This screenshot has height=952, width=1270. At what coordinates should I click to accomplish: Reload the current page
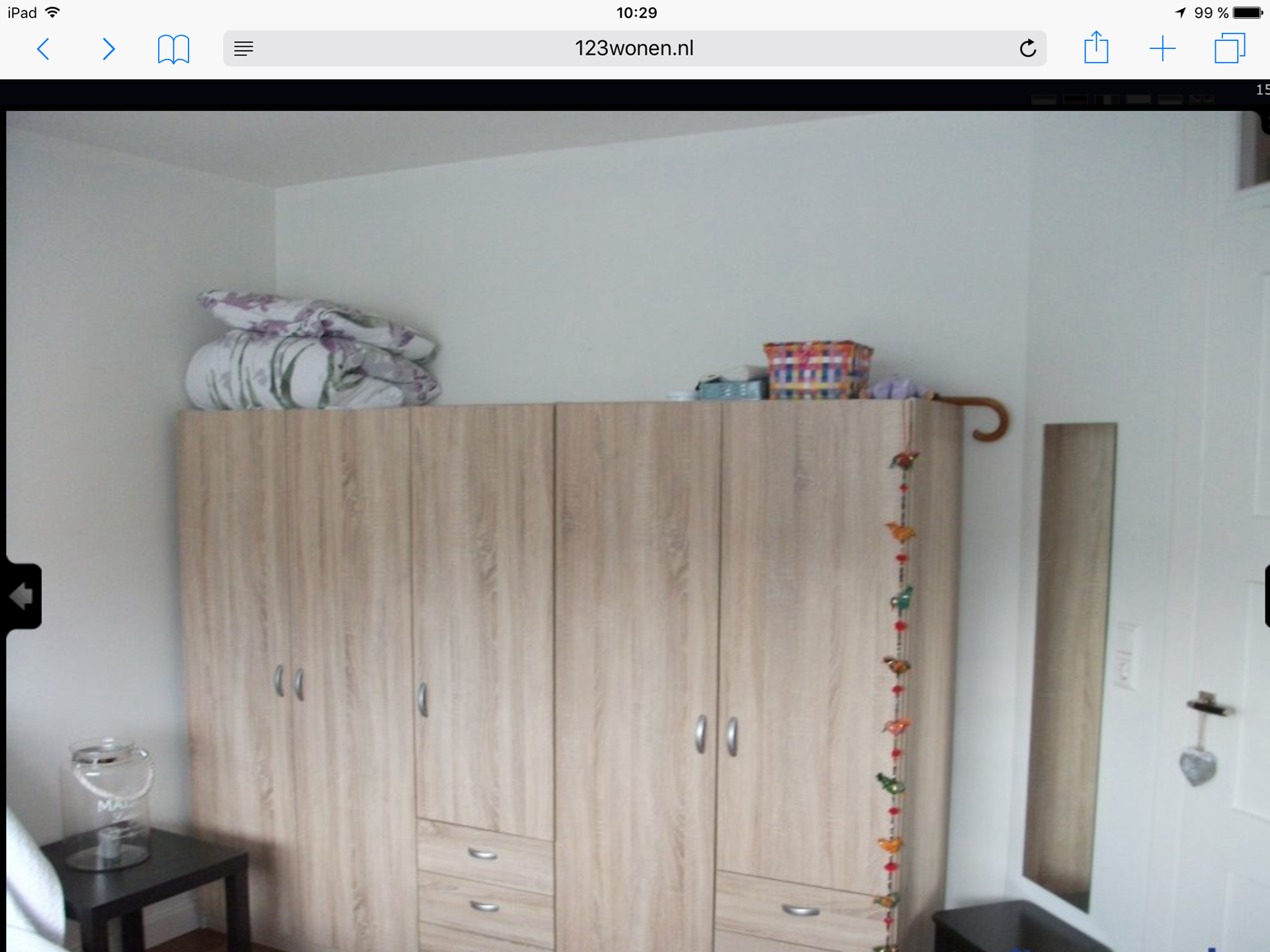pos(1027,49)
